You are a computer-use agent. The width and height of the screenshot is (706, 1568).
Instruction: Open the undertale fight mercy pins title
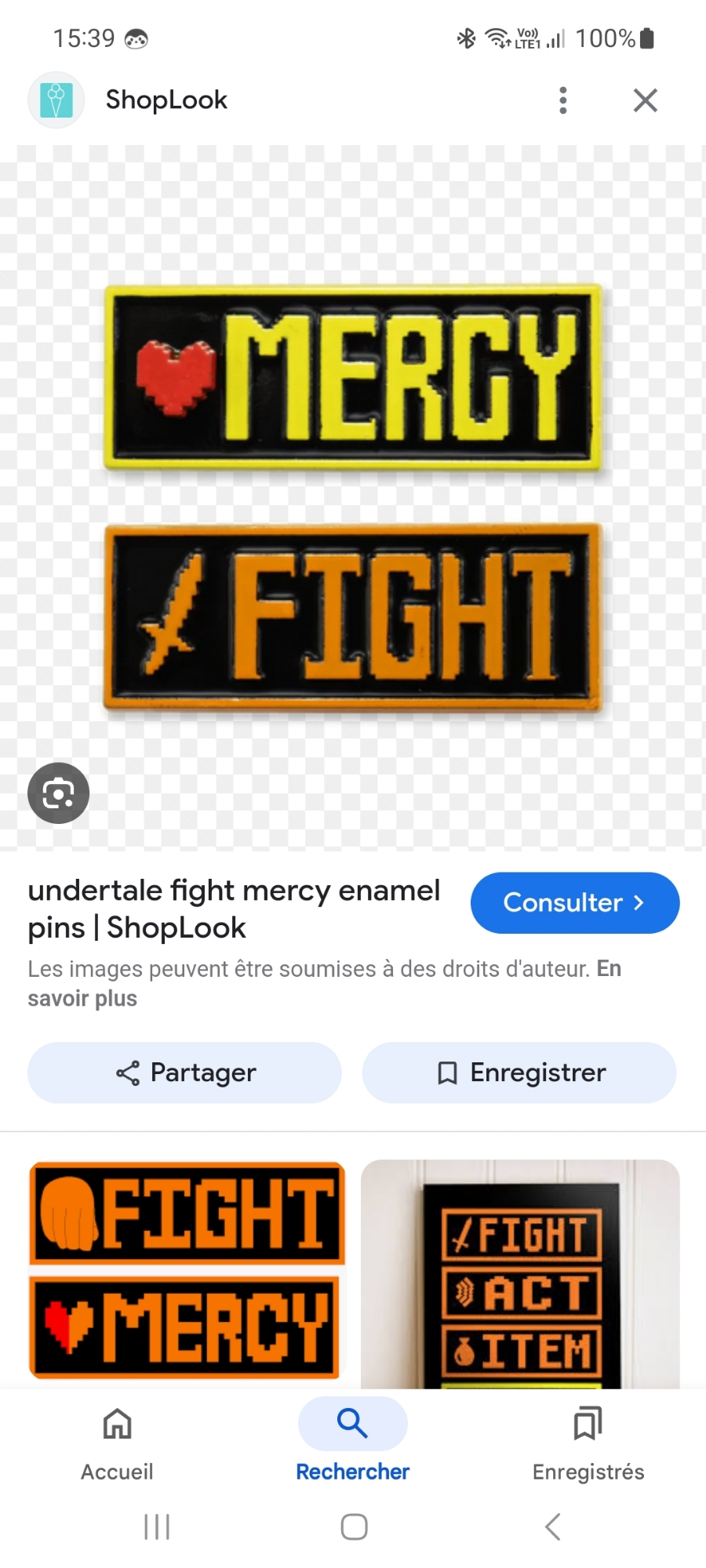tap(234, 909)
